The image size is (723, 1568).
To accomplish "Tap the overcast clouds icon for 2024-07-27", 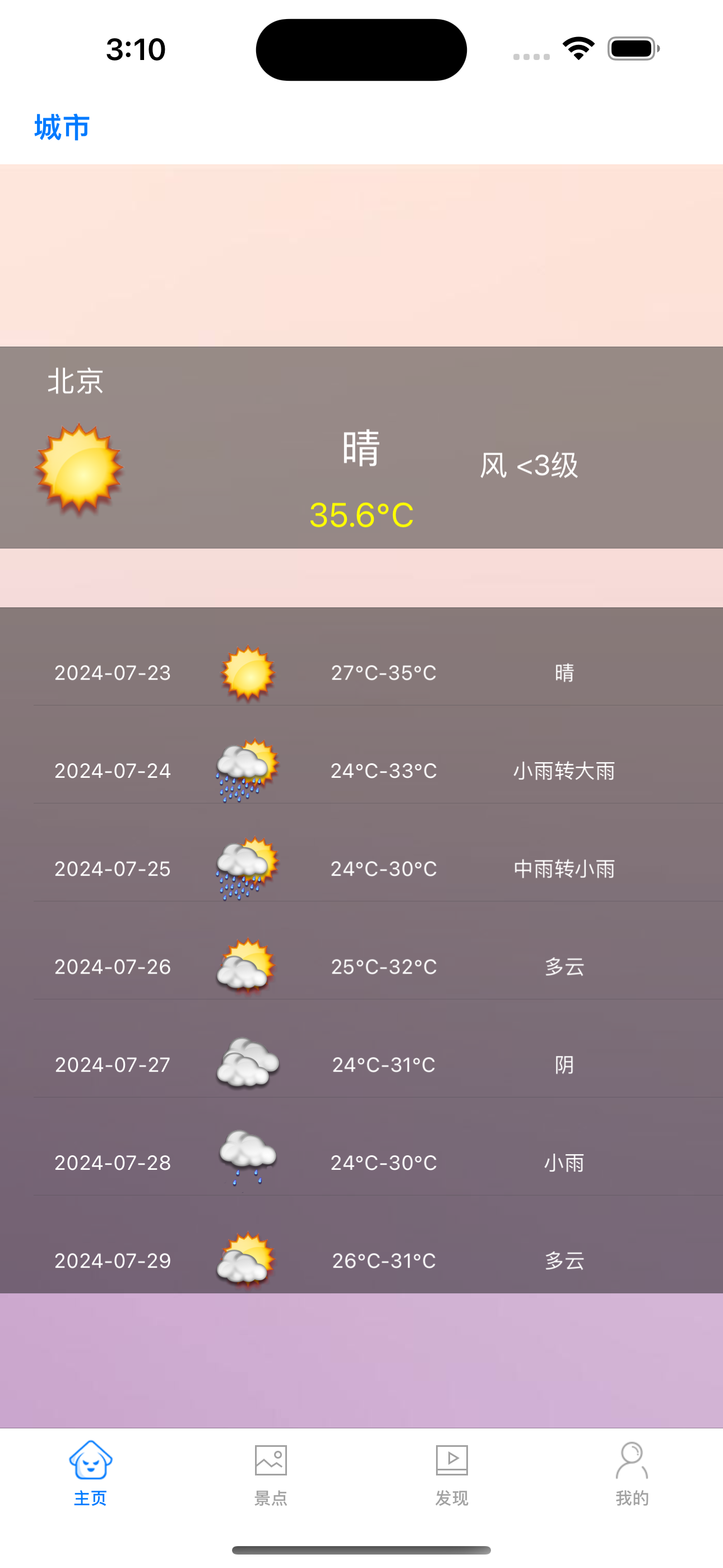I will (246, 1064).
